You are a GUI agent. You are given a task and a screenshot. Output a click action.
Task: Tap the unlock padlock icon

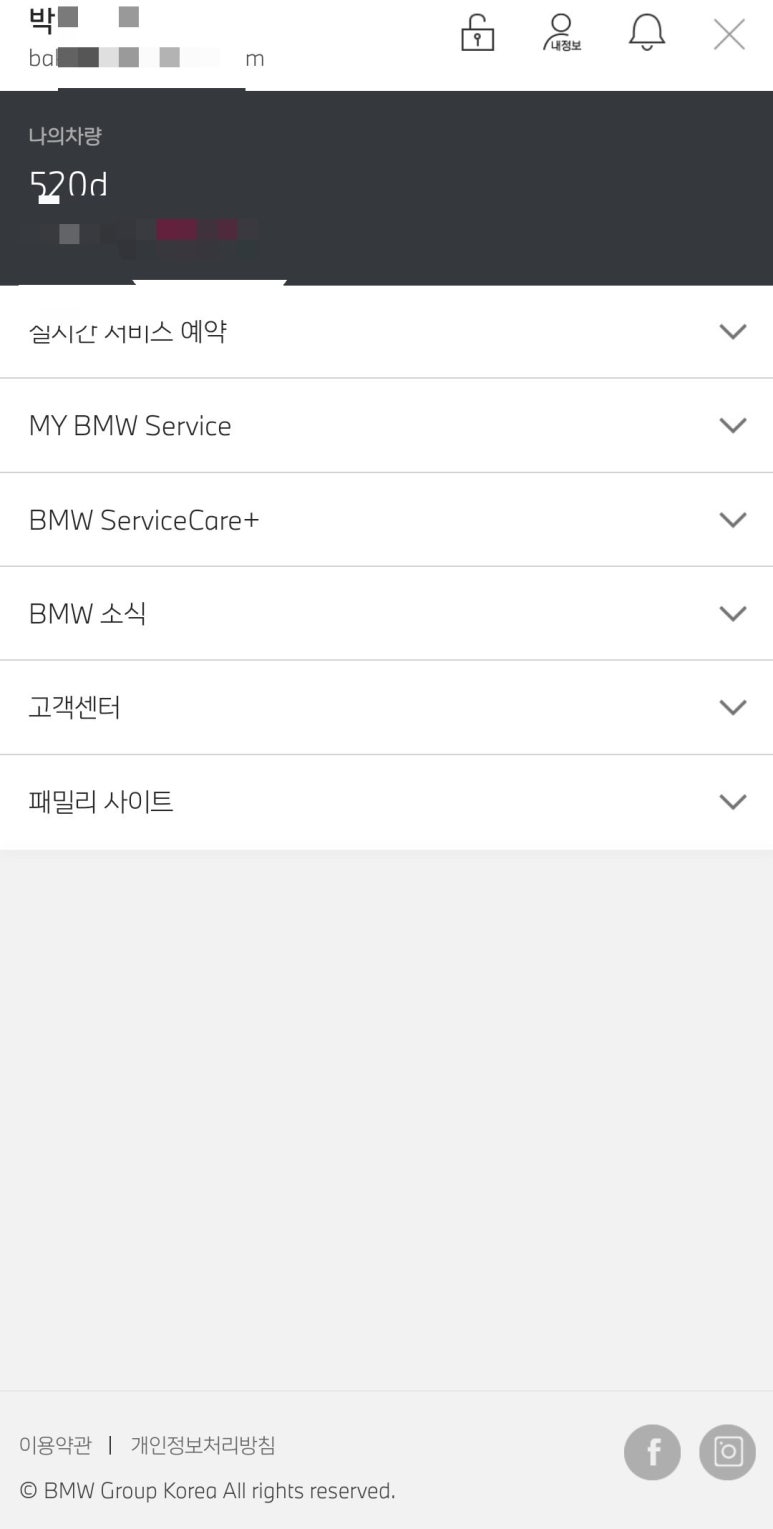477,33
